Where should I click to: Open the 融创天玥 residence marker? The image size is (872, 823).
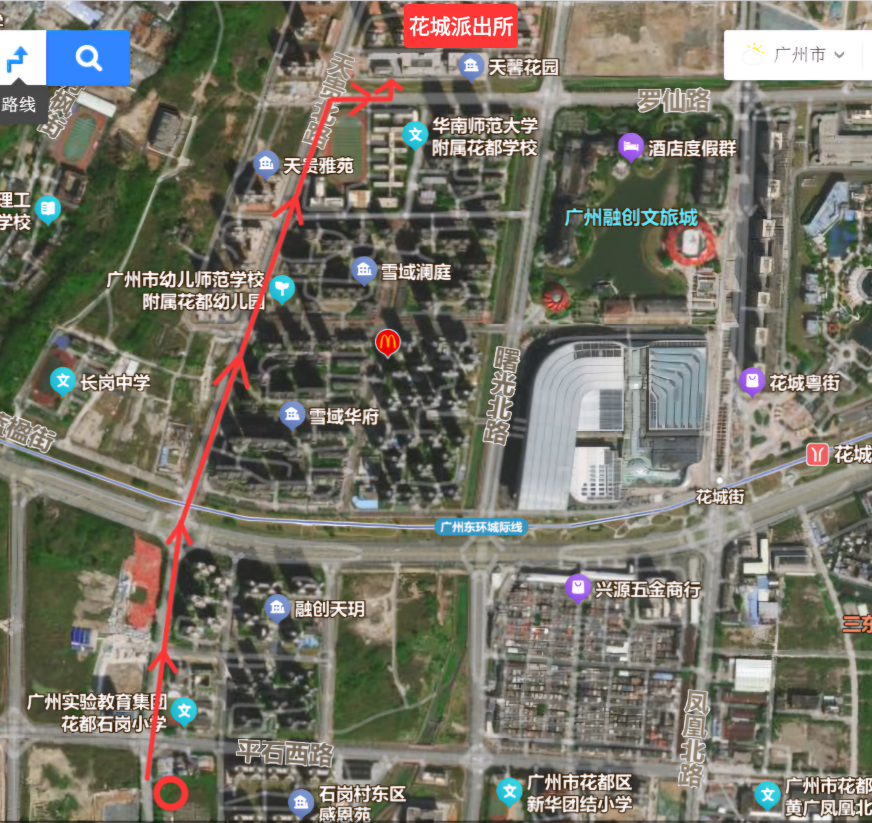tap(277, 607)
